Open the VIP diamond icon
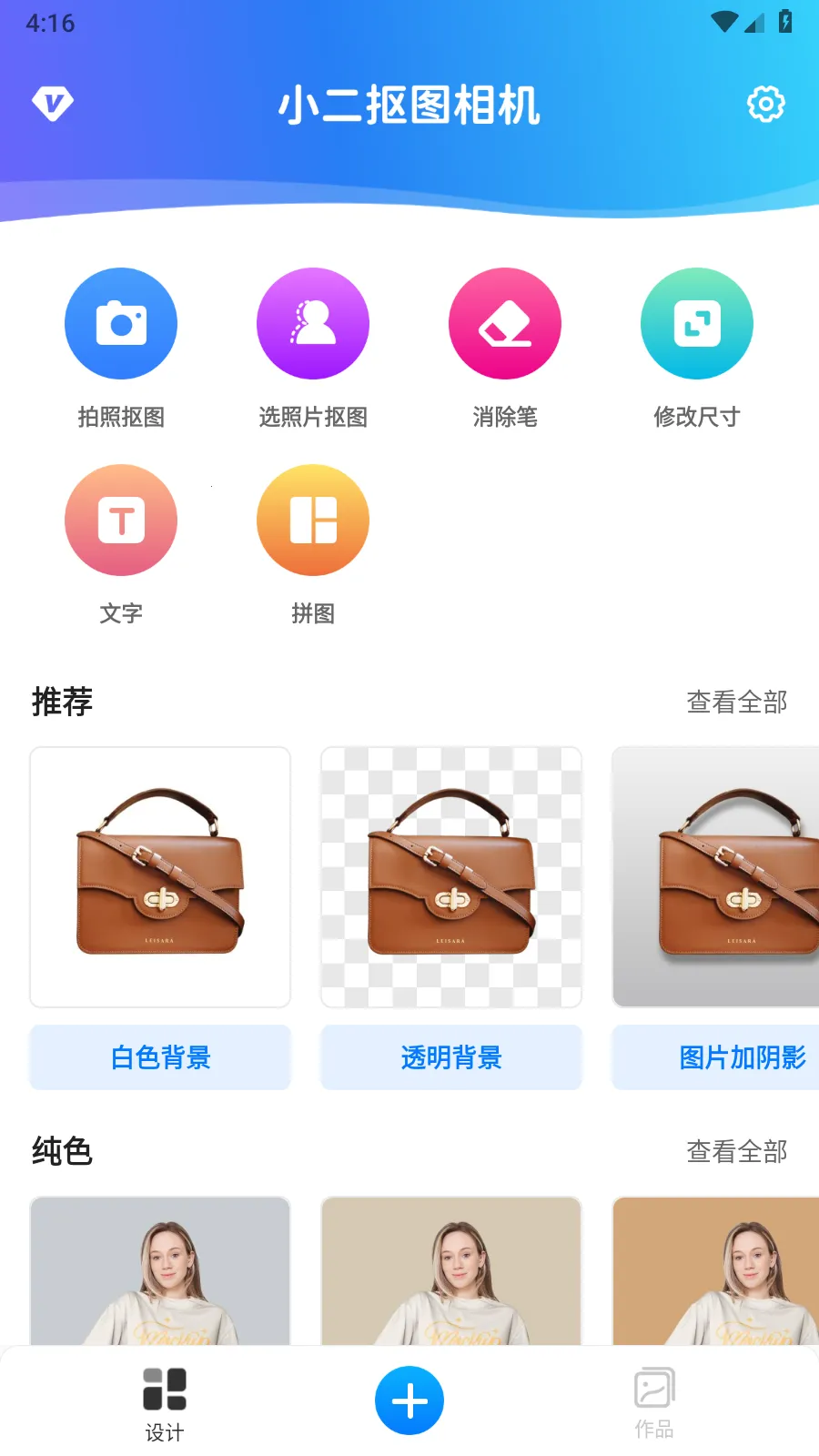Screen dimensions: 819x1456 (x=53, y=104)
